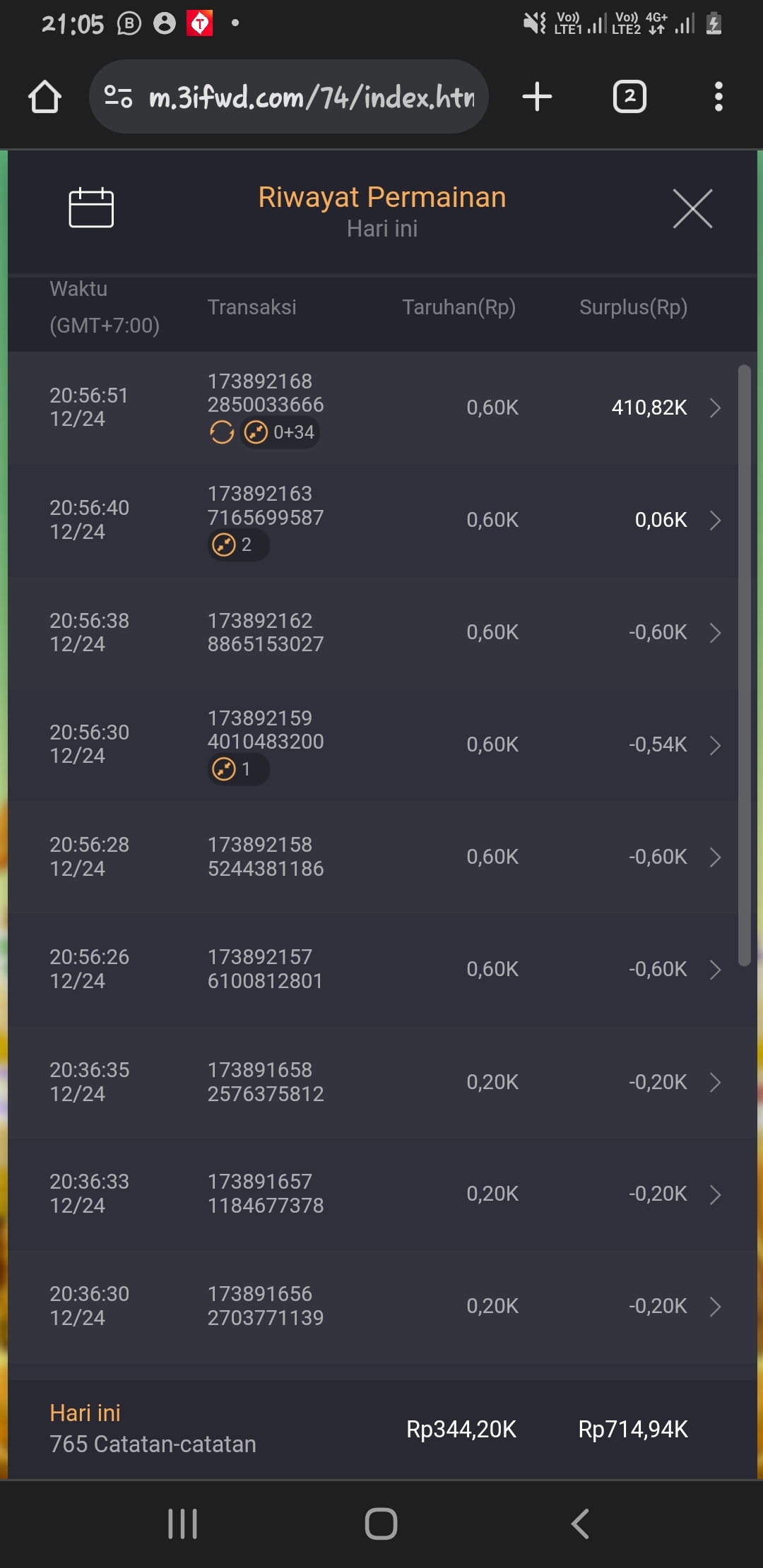Select the 20:56:26 game history row
Screen dimensions: 763x1568
(x=381, y=969)
